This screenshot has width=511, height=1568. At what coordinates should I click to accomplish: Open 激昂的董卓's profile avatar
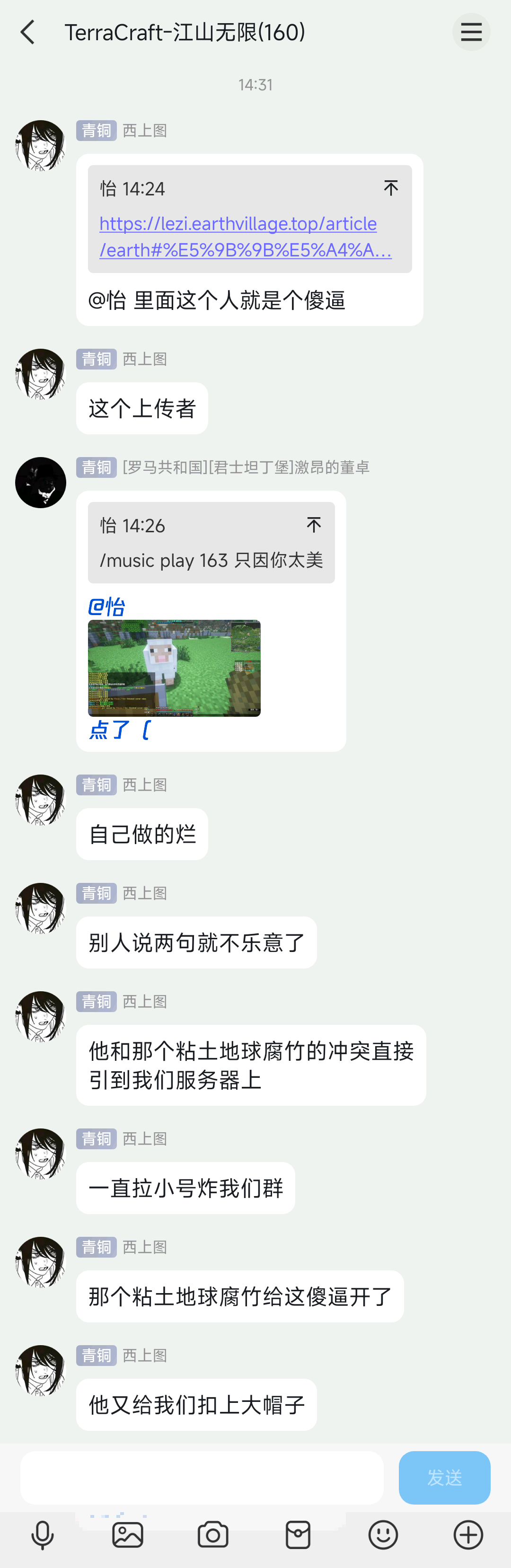pos(40,483)
